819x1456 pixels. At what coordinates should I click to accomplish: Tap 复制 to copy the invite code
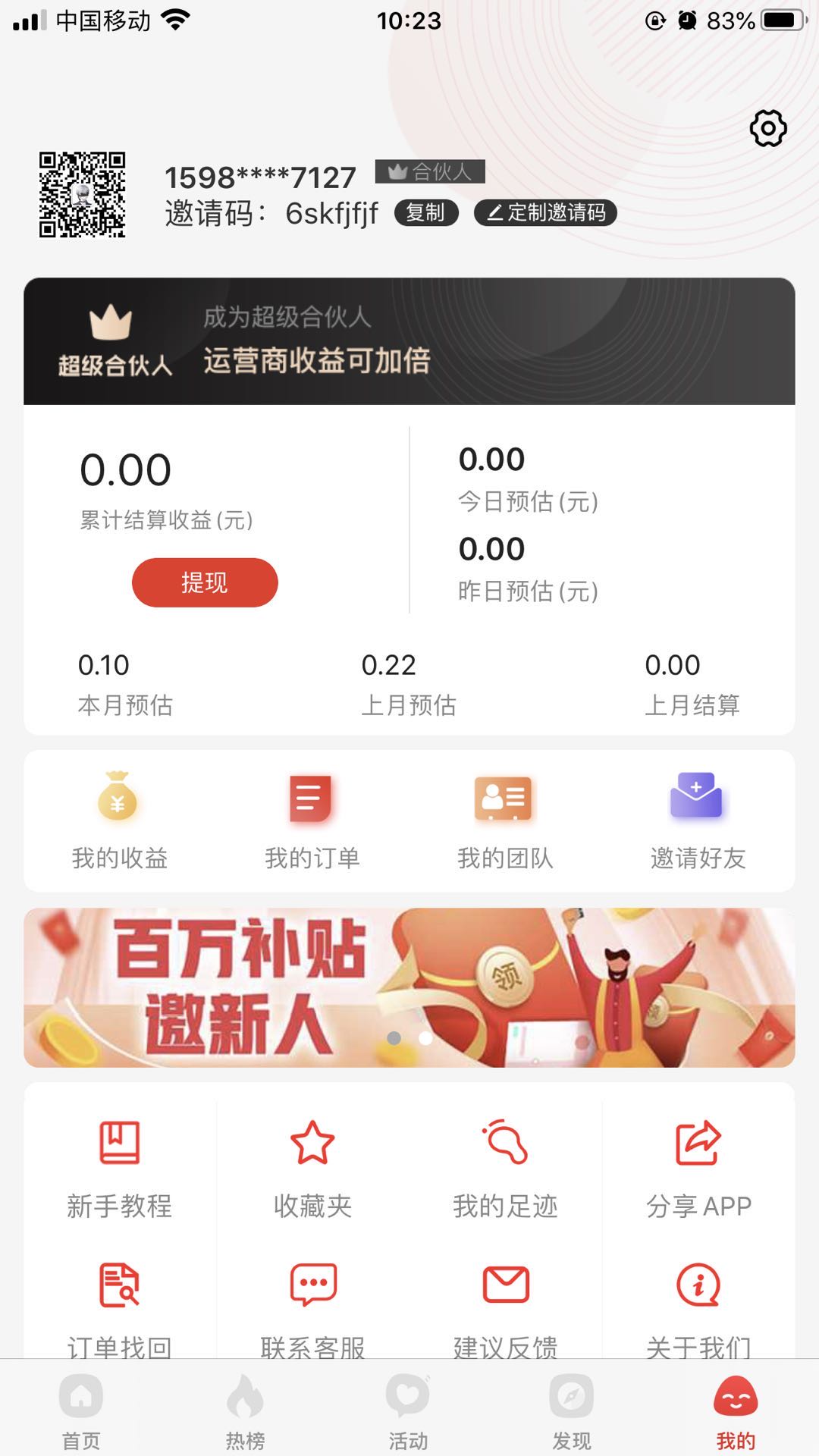point(426,213)
